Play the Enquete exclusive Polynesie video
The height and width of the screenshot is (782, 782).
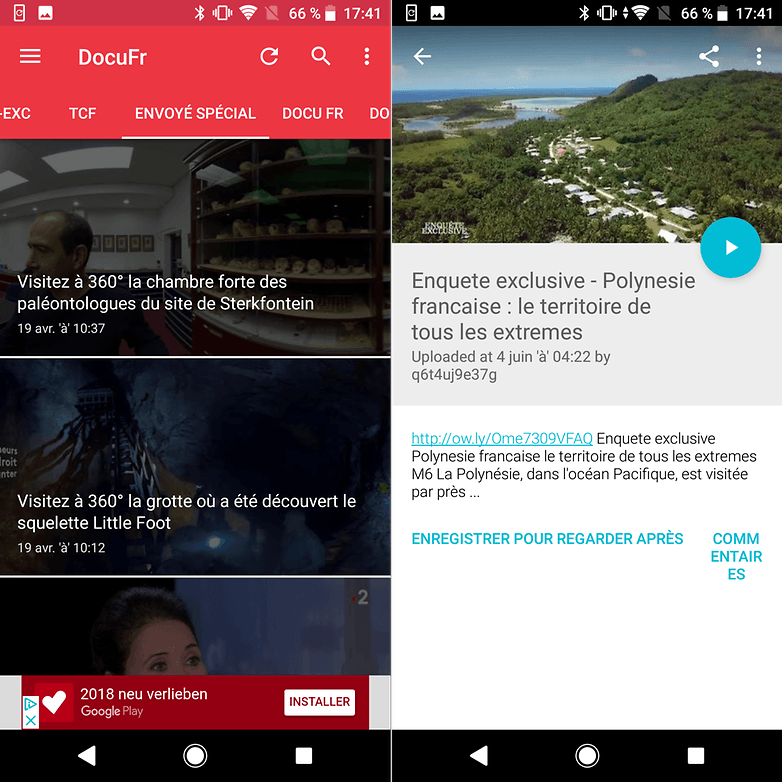tap(731, 246)
